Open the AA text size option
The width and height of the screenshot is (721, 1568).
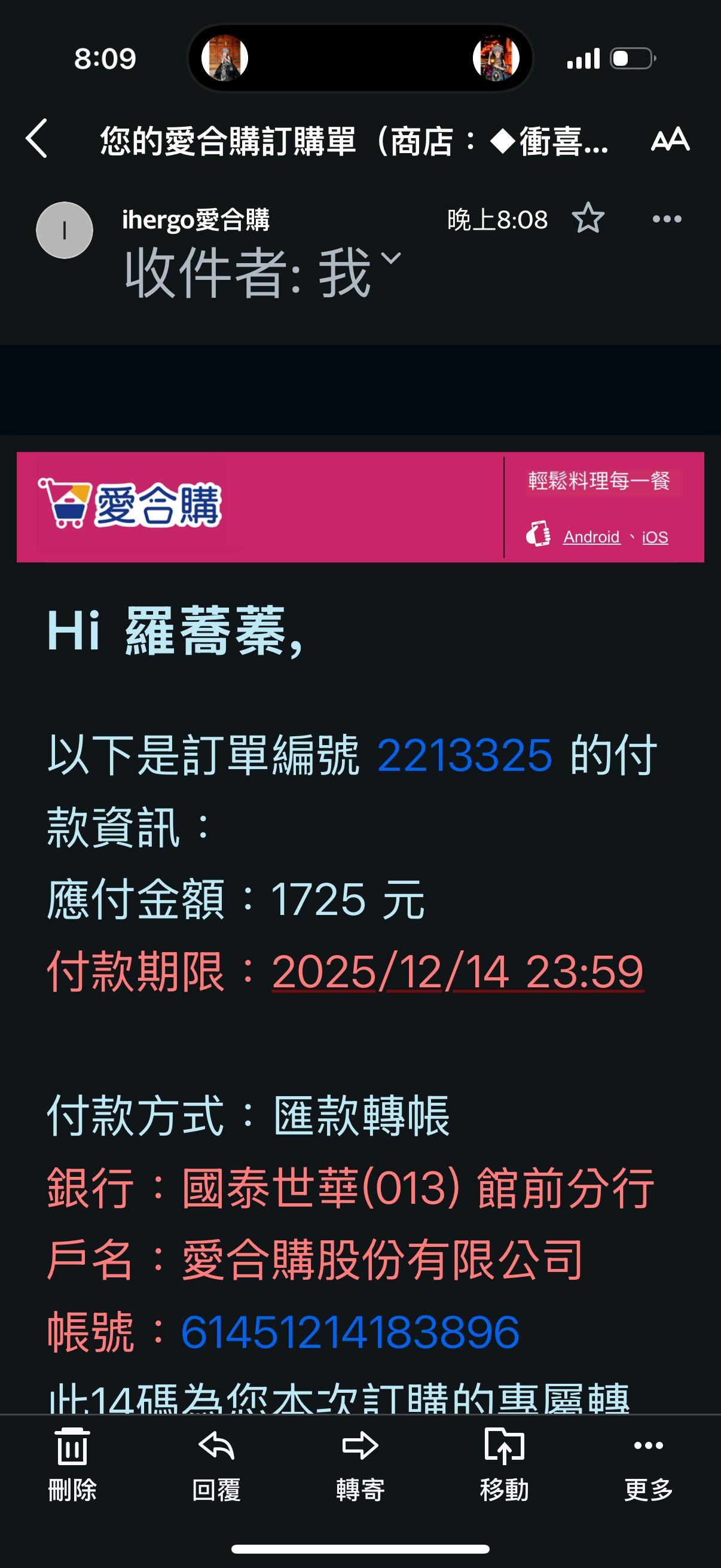point(670,139)
